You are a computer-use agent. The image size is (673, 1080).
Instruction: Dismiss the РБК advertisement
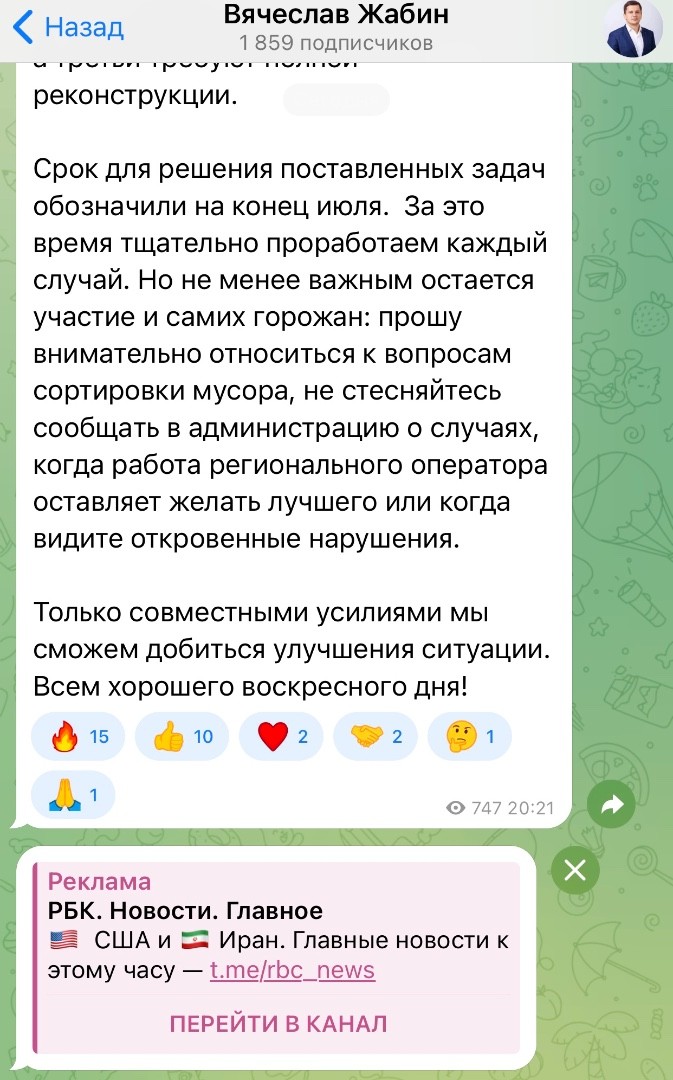(575, 871)
